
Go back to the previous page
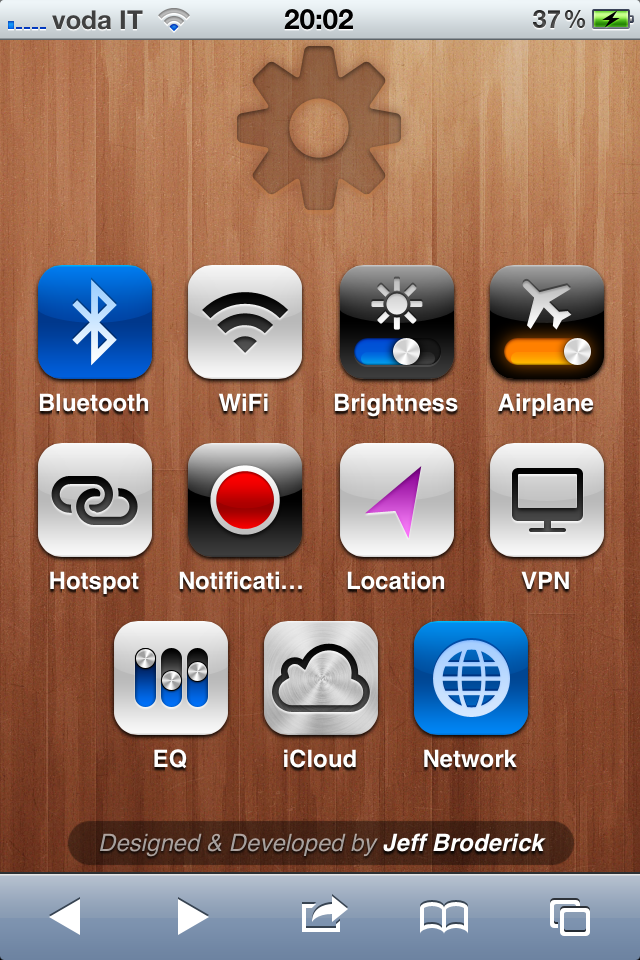65,916
